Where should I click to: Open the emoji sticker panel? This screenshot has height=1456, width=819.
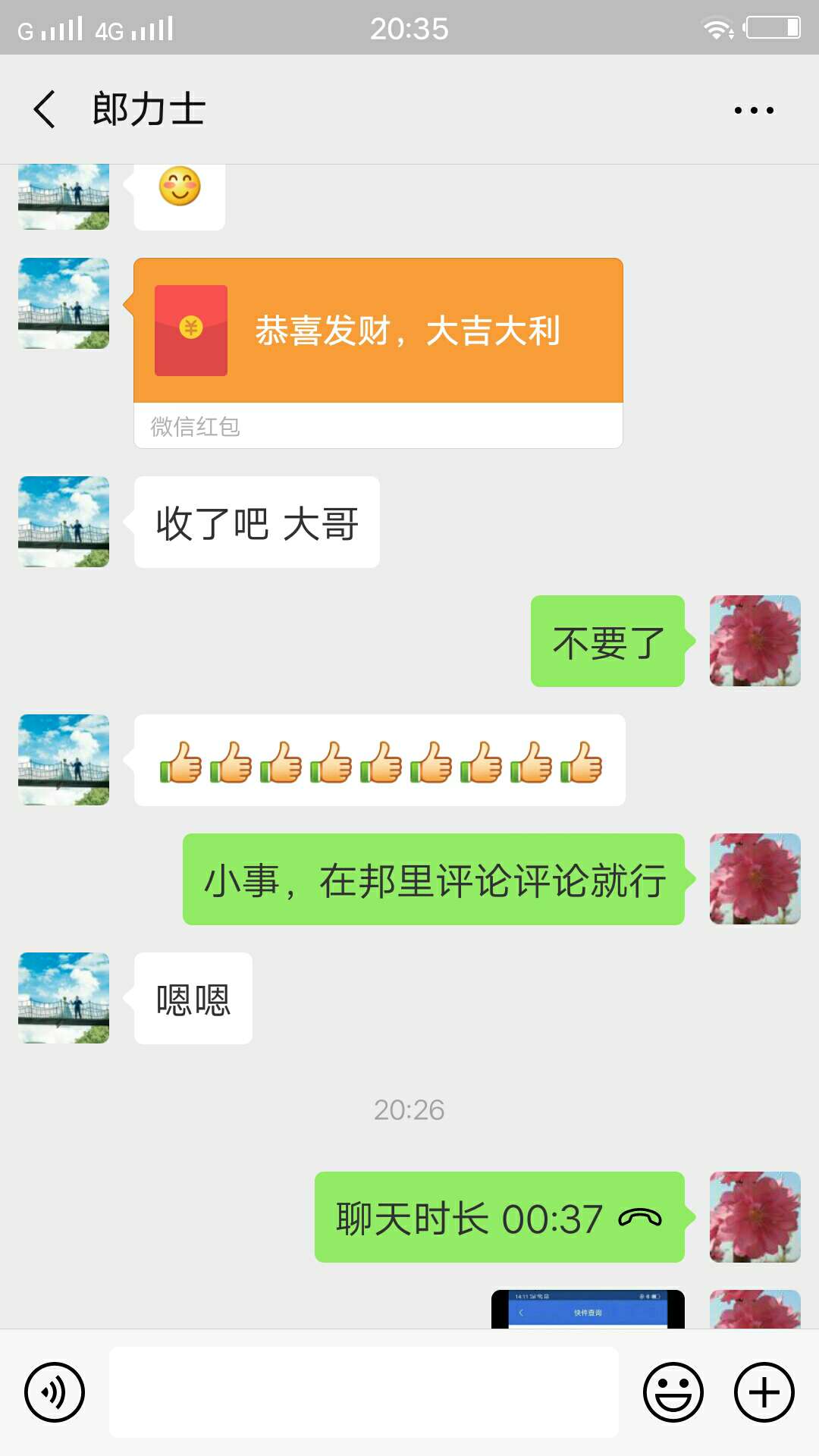point(673,1392)
